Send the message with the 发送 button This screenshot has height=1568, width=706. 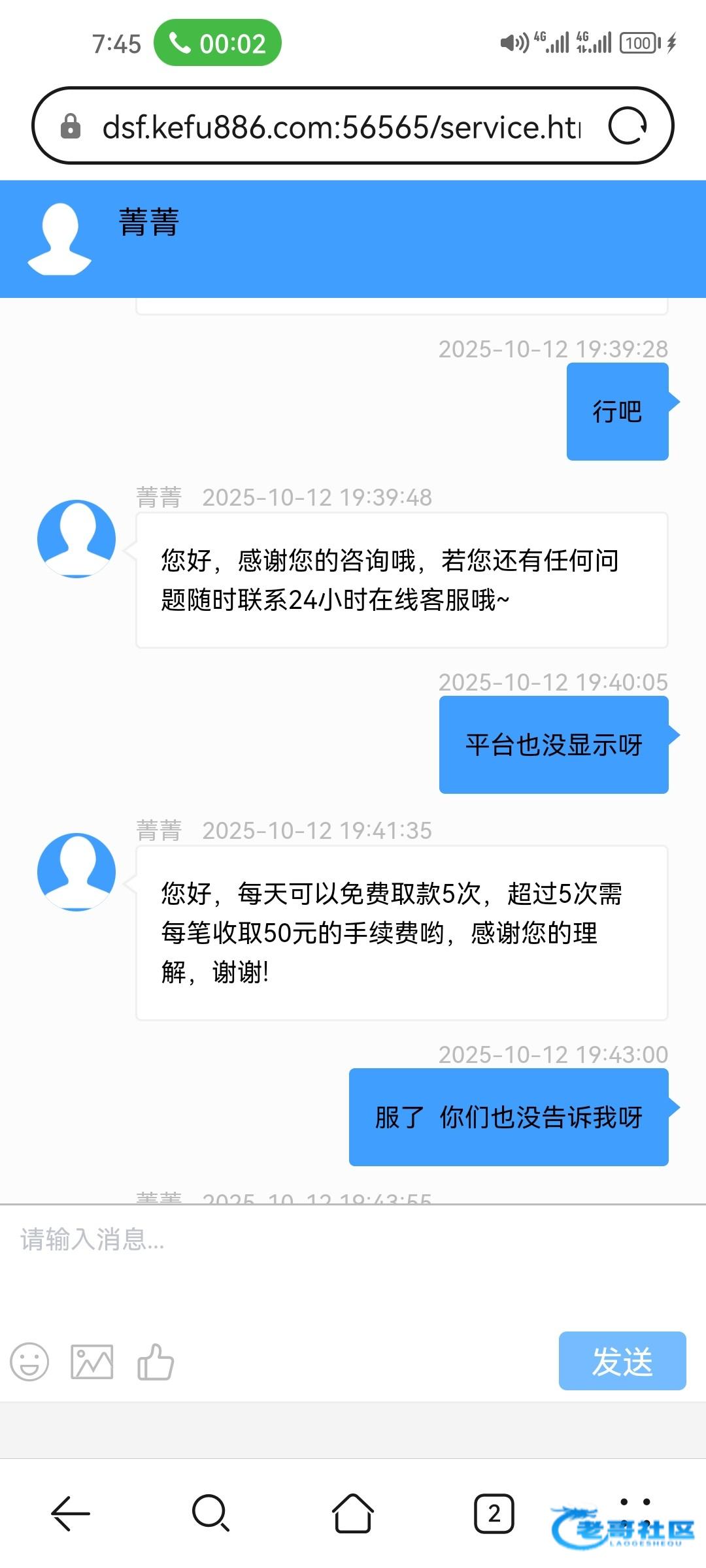[x=622, y=1361]
